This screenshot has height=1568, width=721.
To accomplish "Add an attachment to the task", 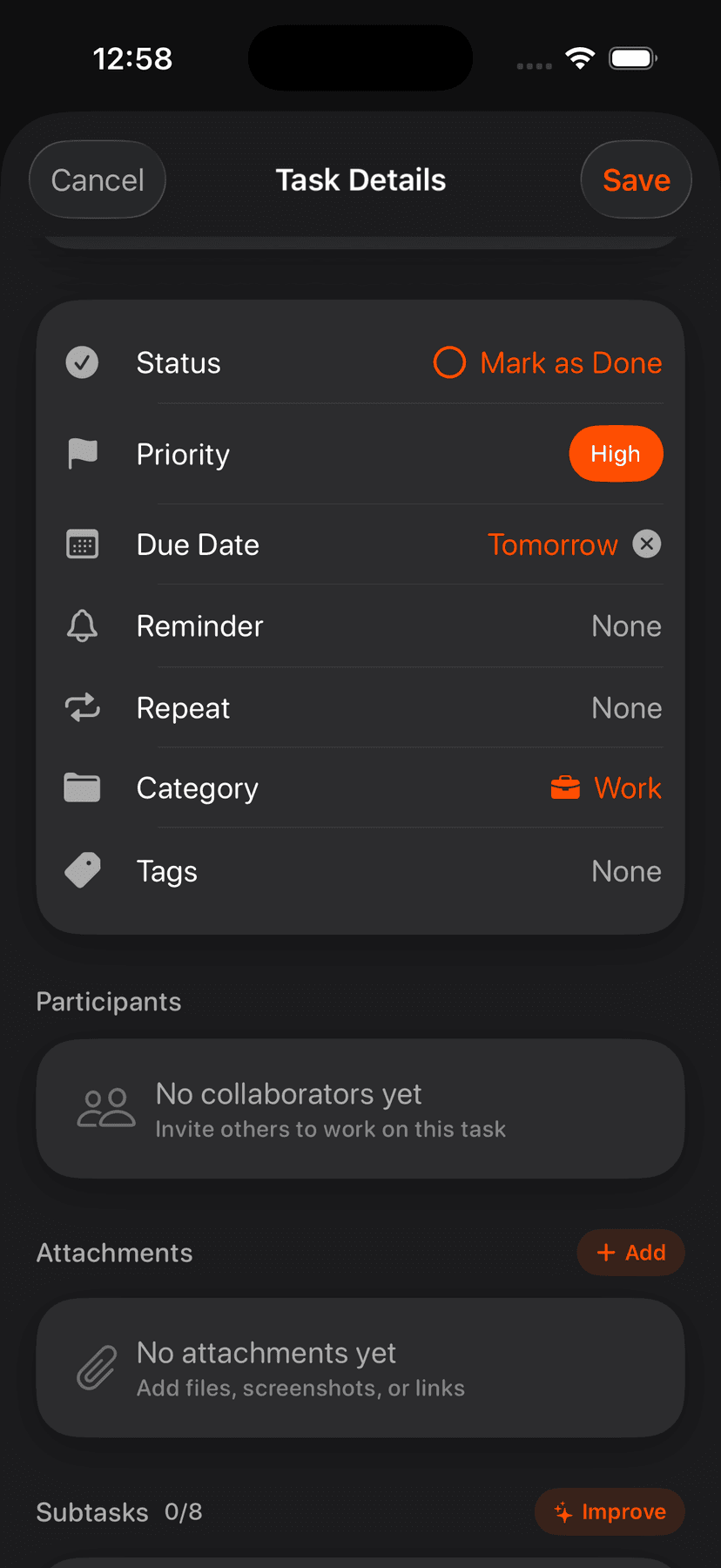I will (630, 1253).
